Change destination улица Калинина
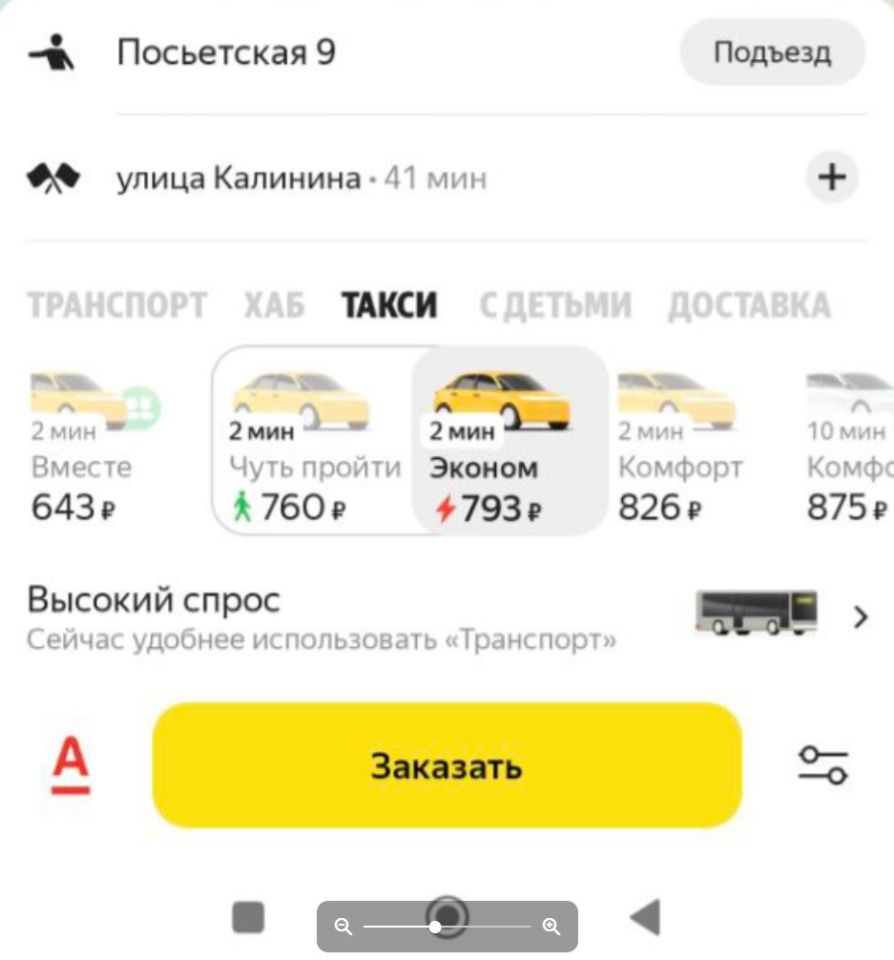 coord(238,179)
